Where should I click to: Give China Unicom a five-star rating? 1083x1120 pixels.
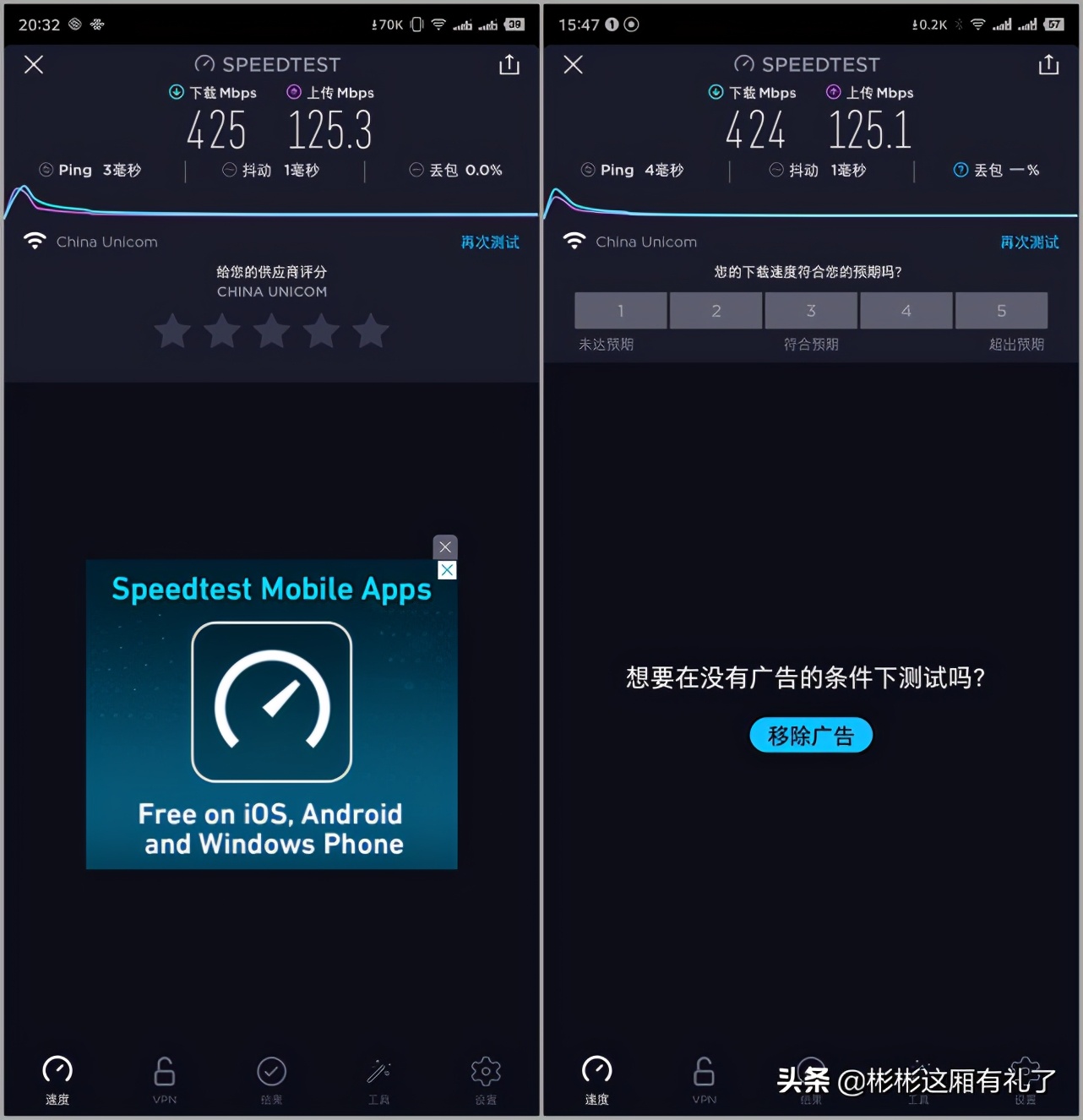371,331
